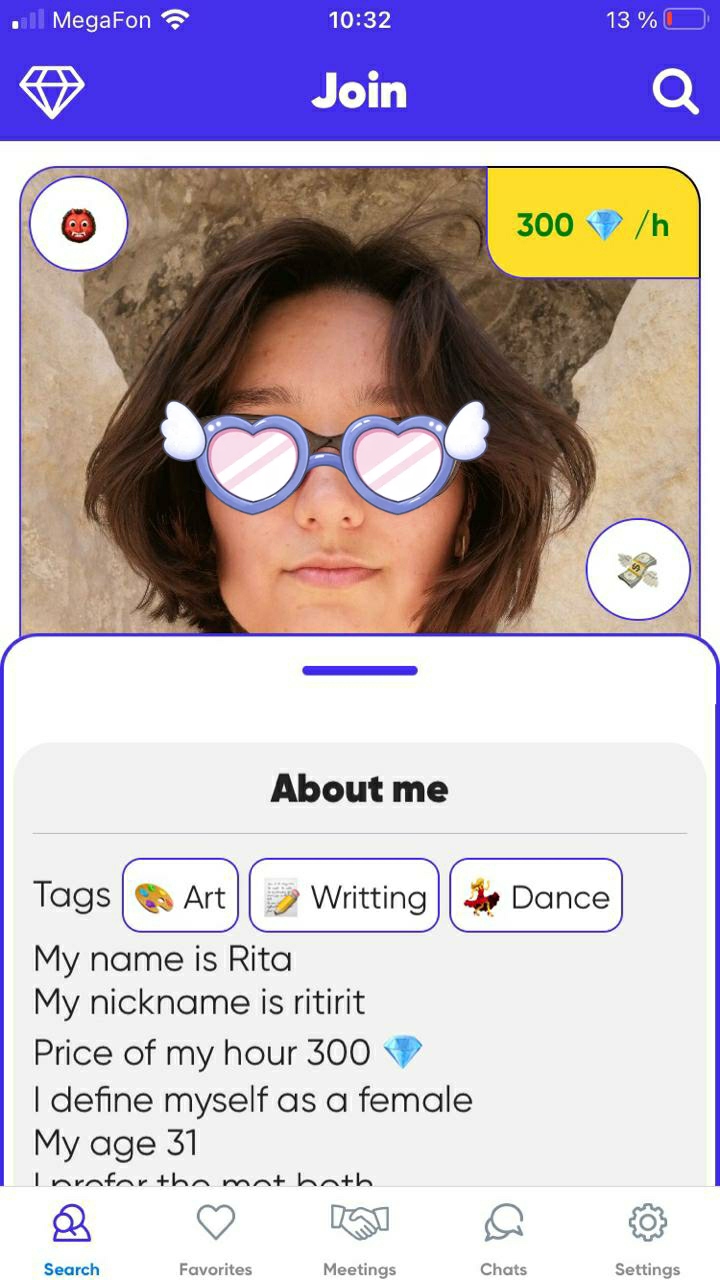Image resolution: width=720 pixels, height=1280 pixels.
Task: Select the Dance tag chip
Action: click(536, 896)
